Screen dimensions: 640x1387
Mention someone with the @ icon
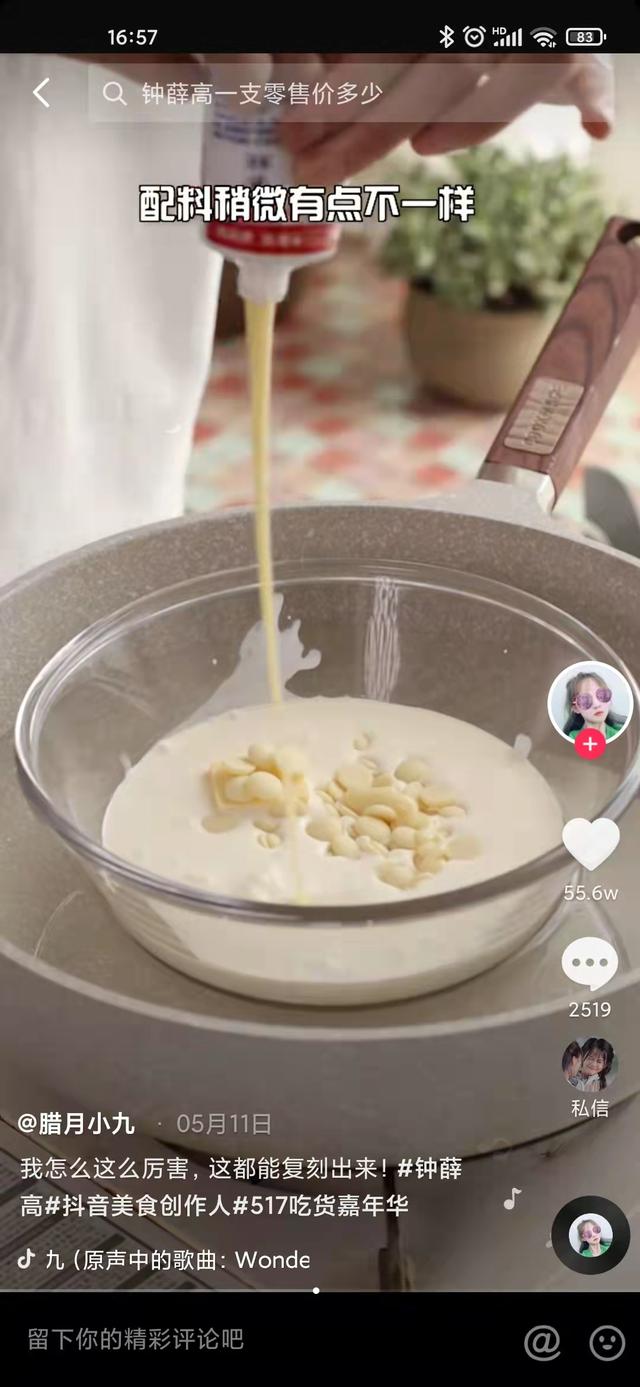click(542, 1342)
